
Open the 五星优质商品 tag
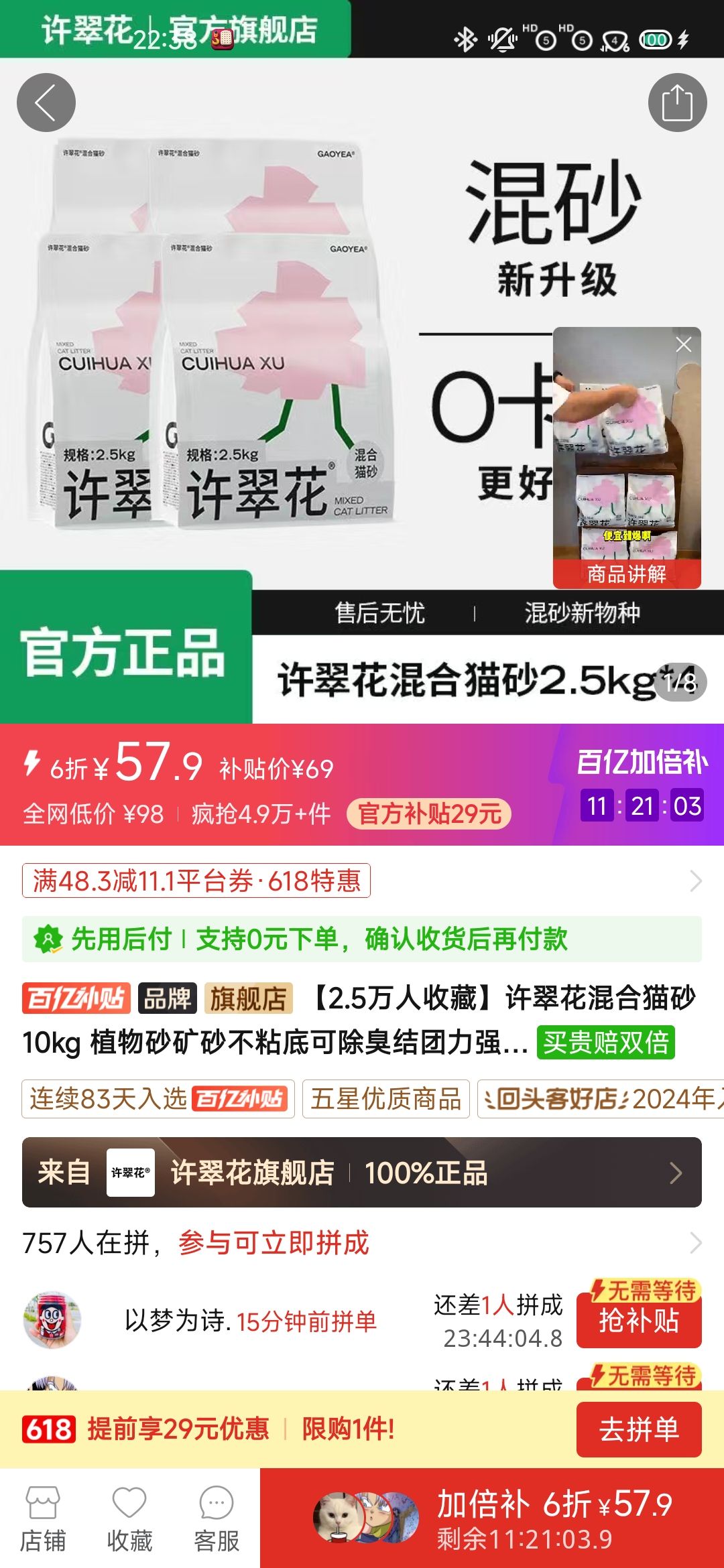[x=385, y=1099]
